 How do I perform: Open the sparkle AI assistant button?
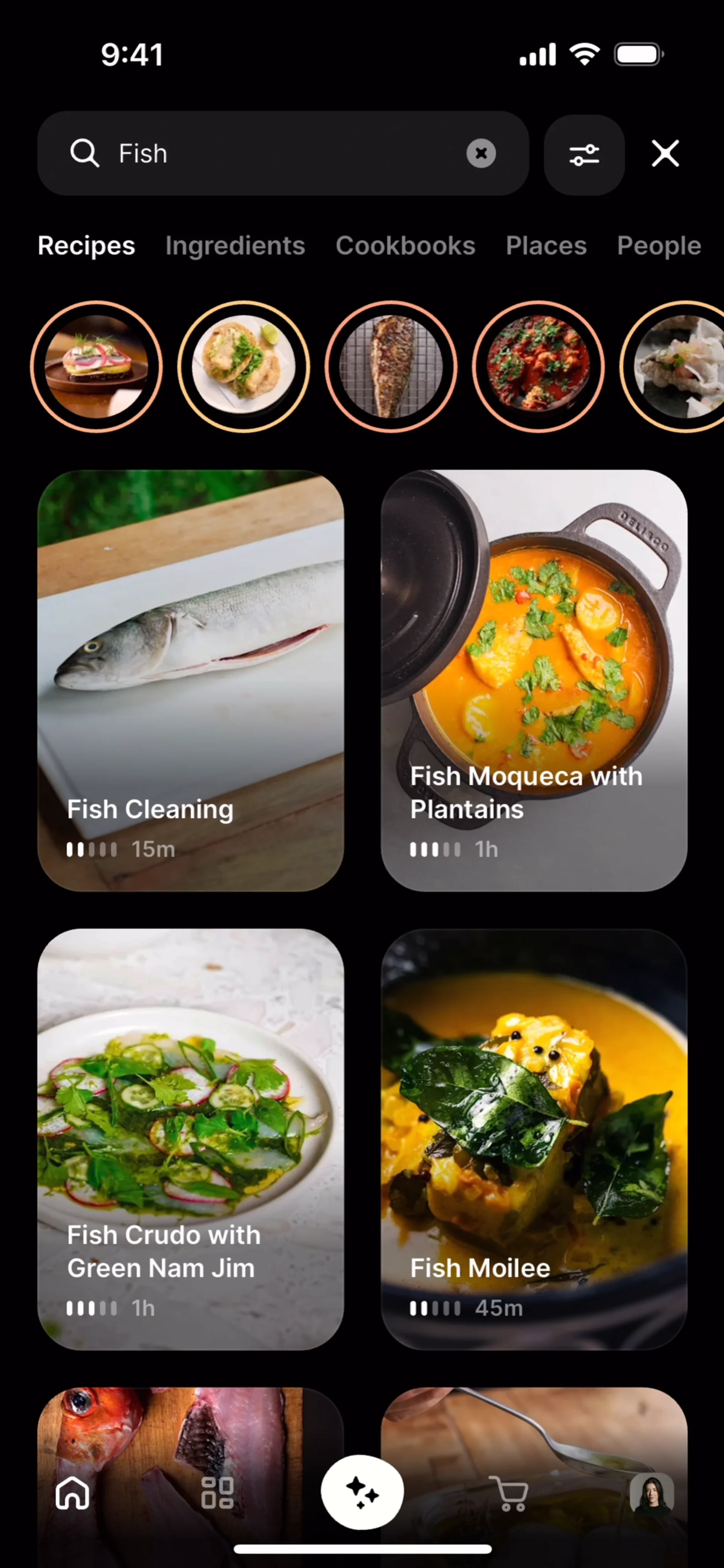tap(362, 1492)
